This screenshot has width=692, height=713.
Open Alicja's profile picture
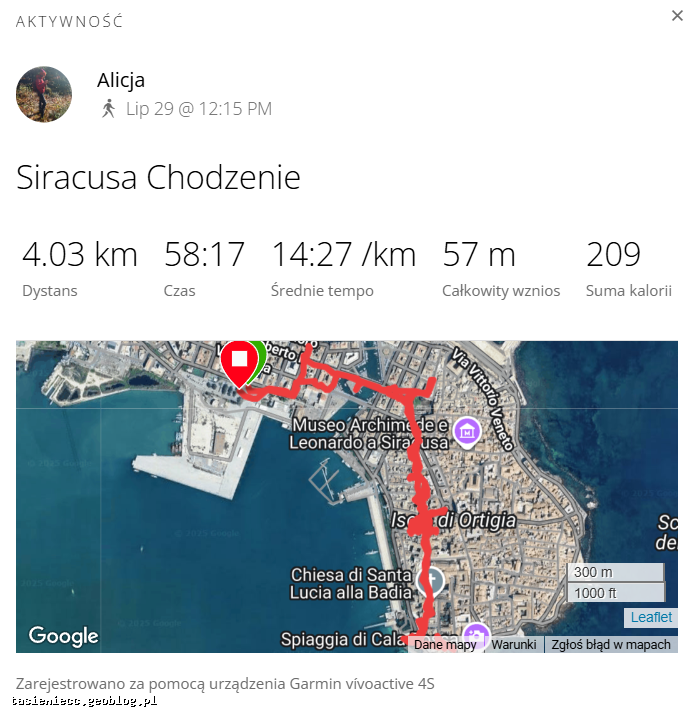pyautogui.click(x=44, y=94)
